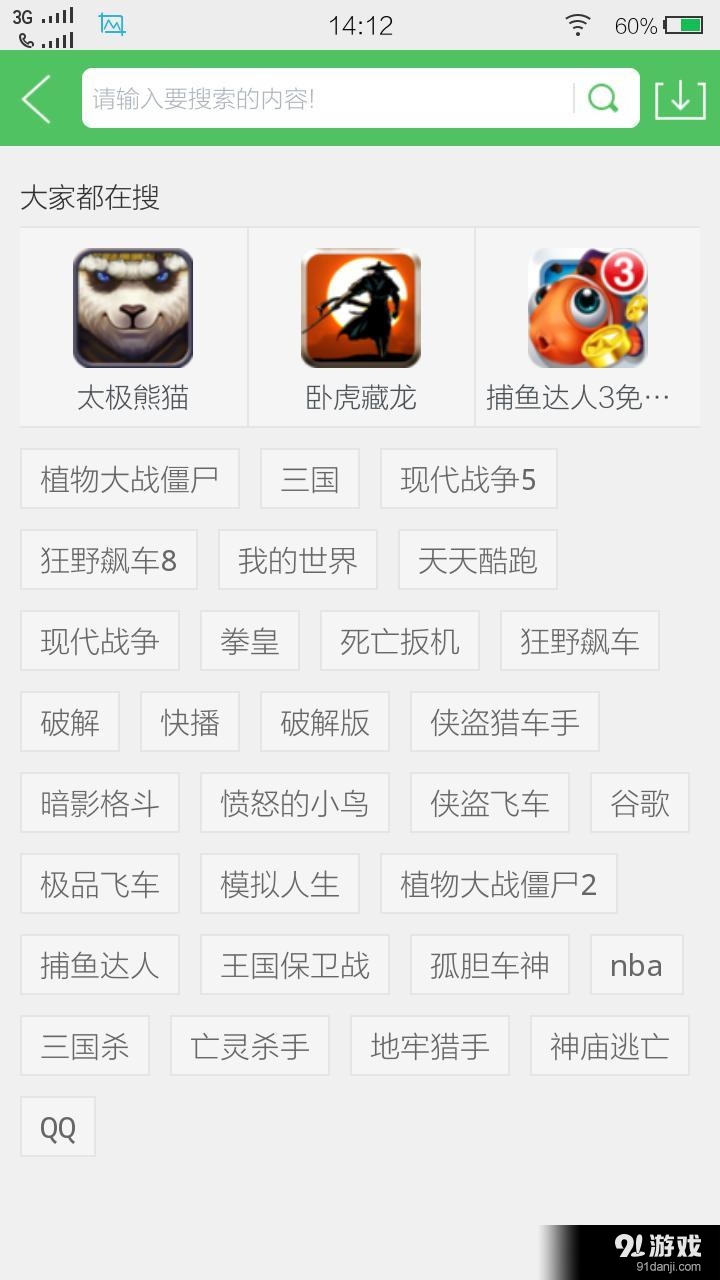
Task: Tap the magnifier search icon
Action: (x=602, y=99)
